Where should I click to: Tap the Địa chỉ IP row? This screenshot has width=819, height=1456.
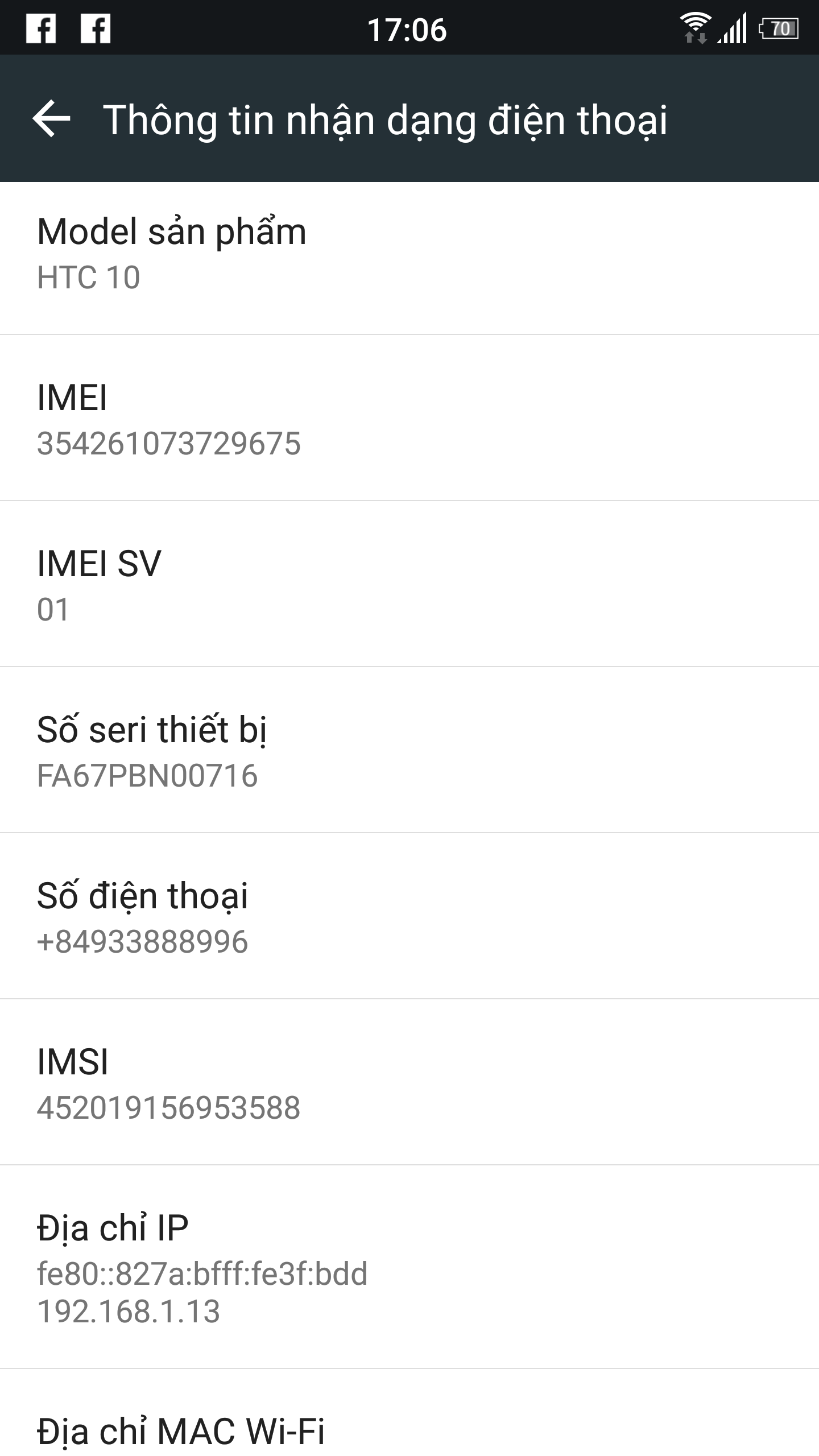coord(409,1267)
